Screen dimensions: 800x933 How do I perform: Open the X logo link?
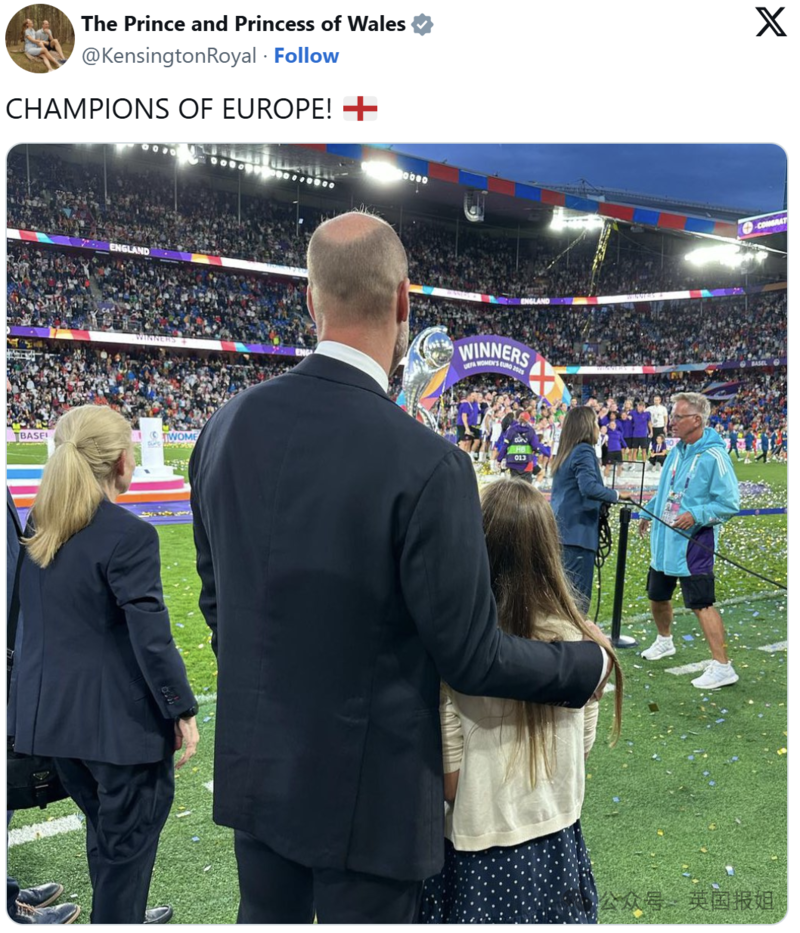[x=770, y=22]
